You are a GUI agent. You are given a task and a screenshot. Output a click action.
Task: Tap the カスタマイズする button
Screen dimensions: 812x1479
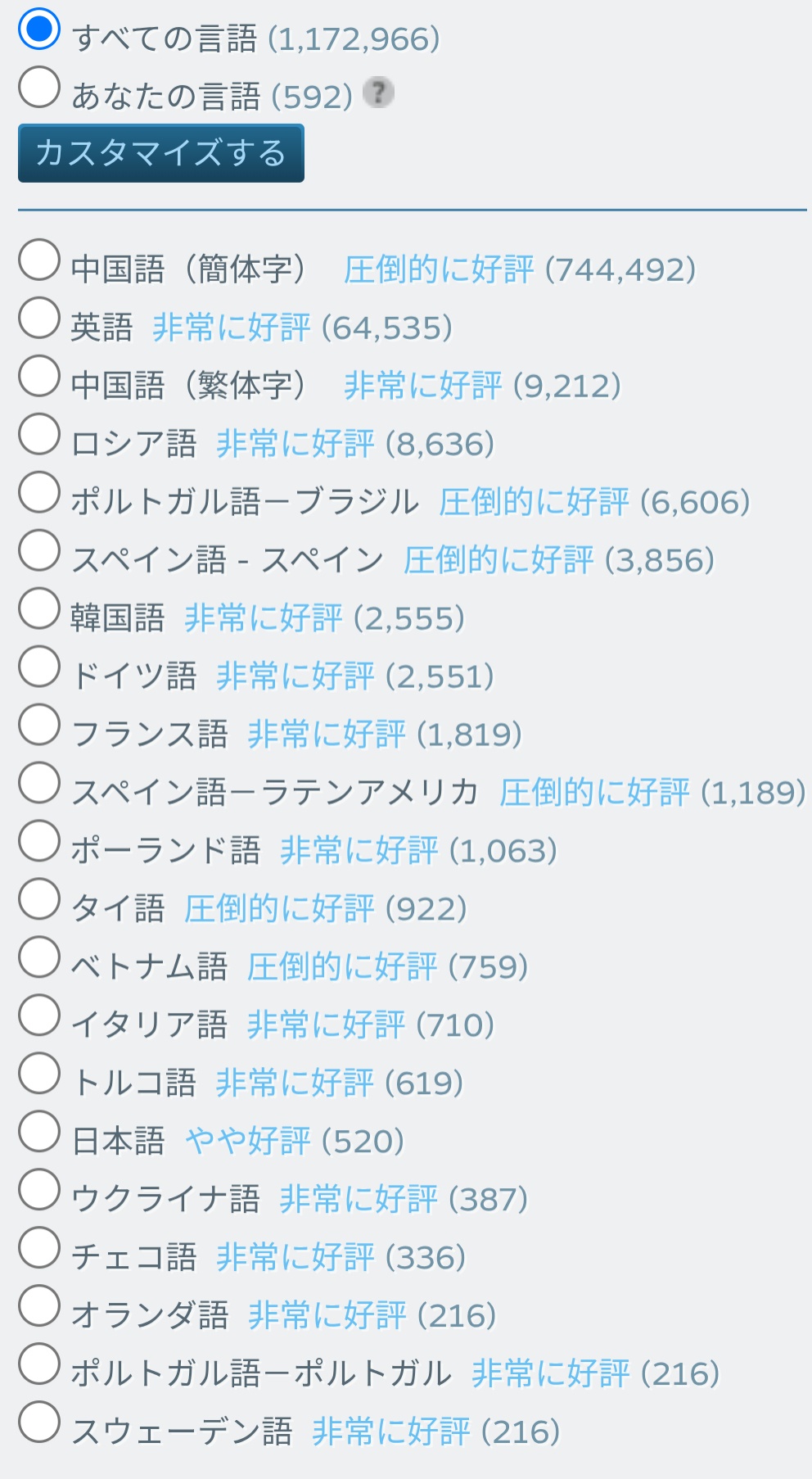[x=161, y=153]
